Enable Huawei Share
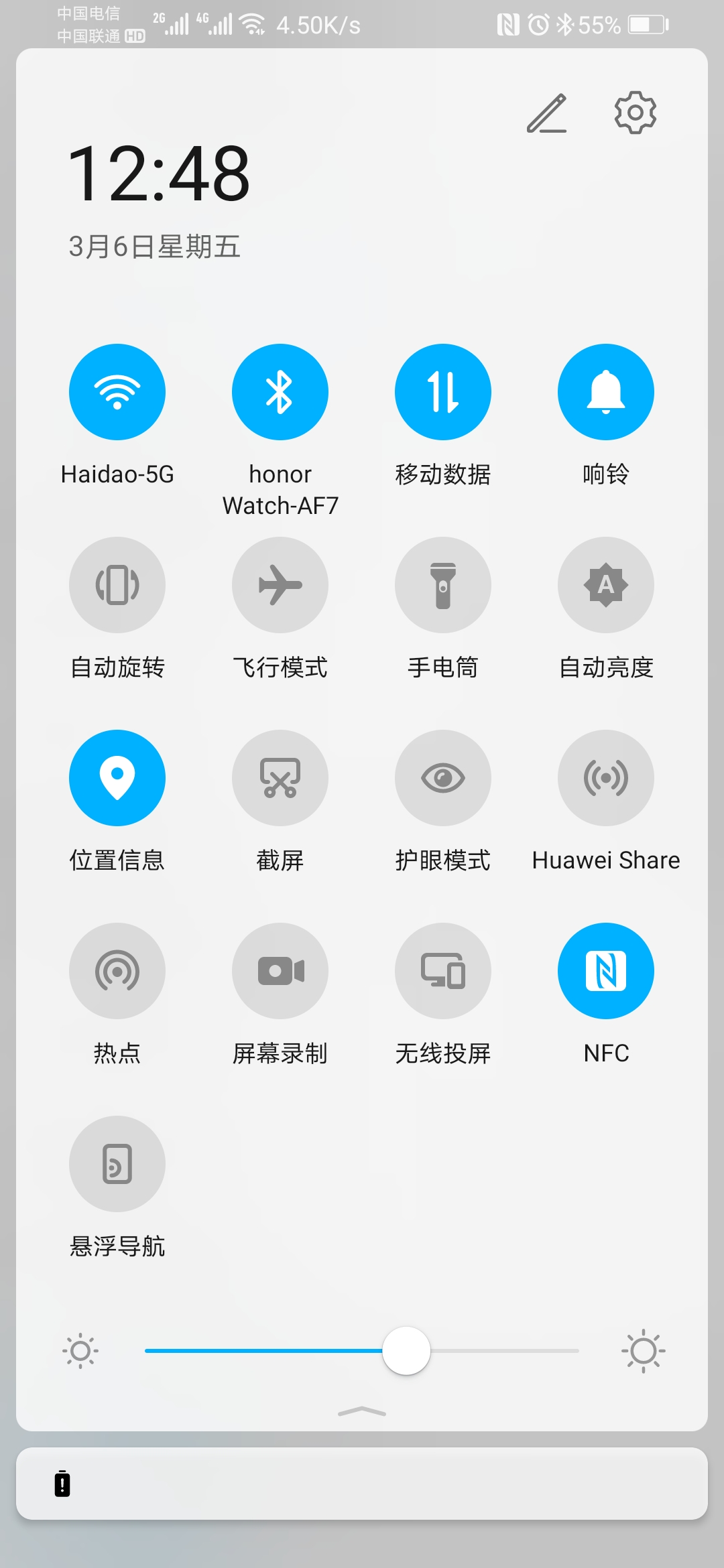The height and width of the screenshot is (1568, 724). (606, 778)
